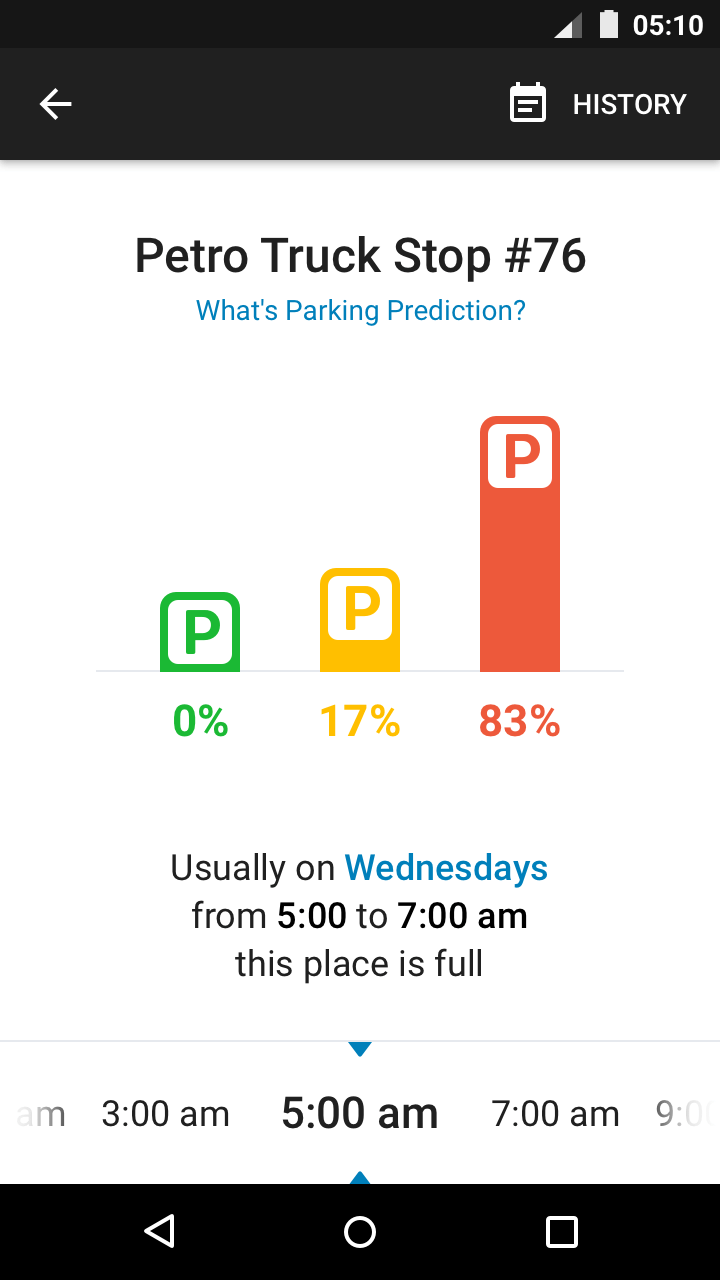Open What's Parking Prediction link
This screenshot has height=1280, width=720.
pos(360,310)
